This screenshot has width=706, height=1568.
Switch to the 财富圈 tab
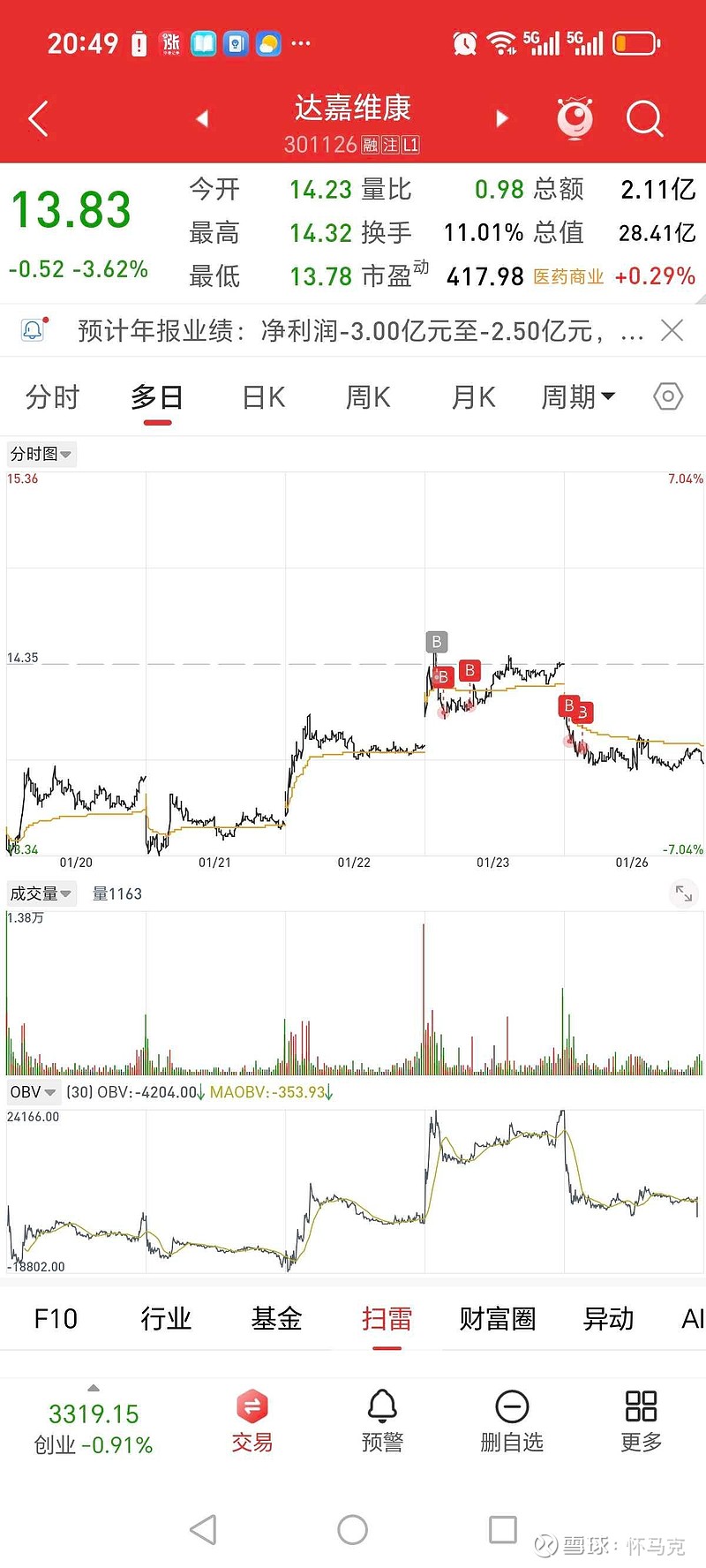pyautogui.click(x=496, y=1318)
